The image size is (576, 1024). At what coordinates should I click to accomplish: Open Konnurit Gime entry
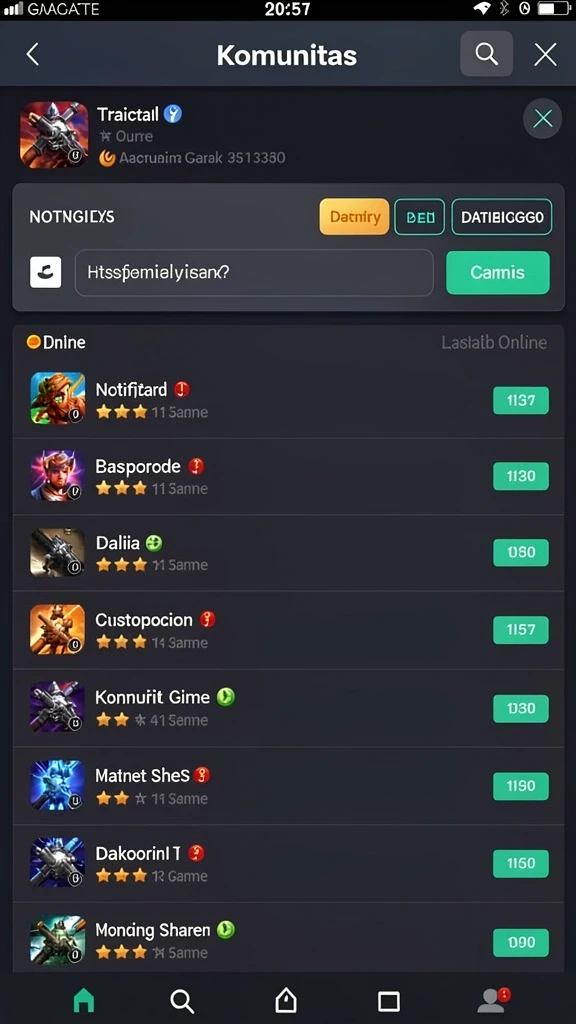tap(288, 708)
